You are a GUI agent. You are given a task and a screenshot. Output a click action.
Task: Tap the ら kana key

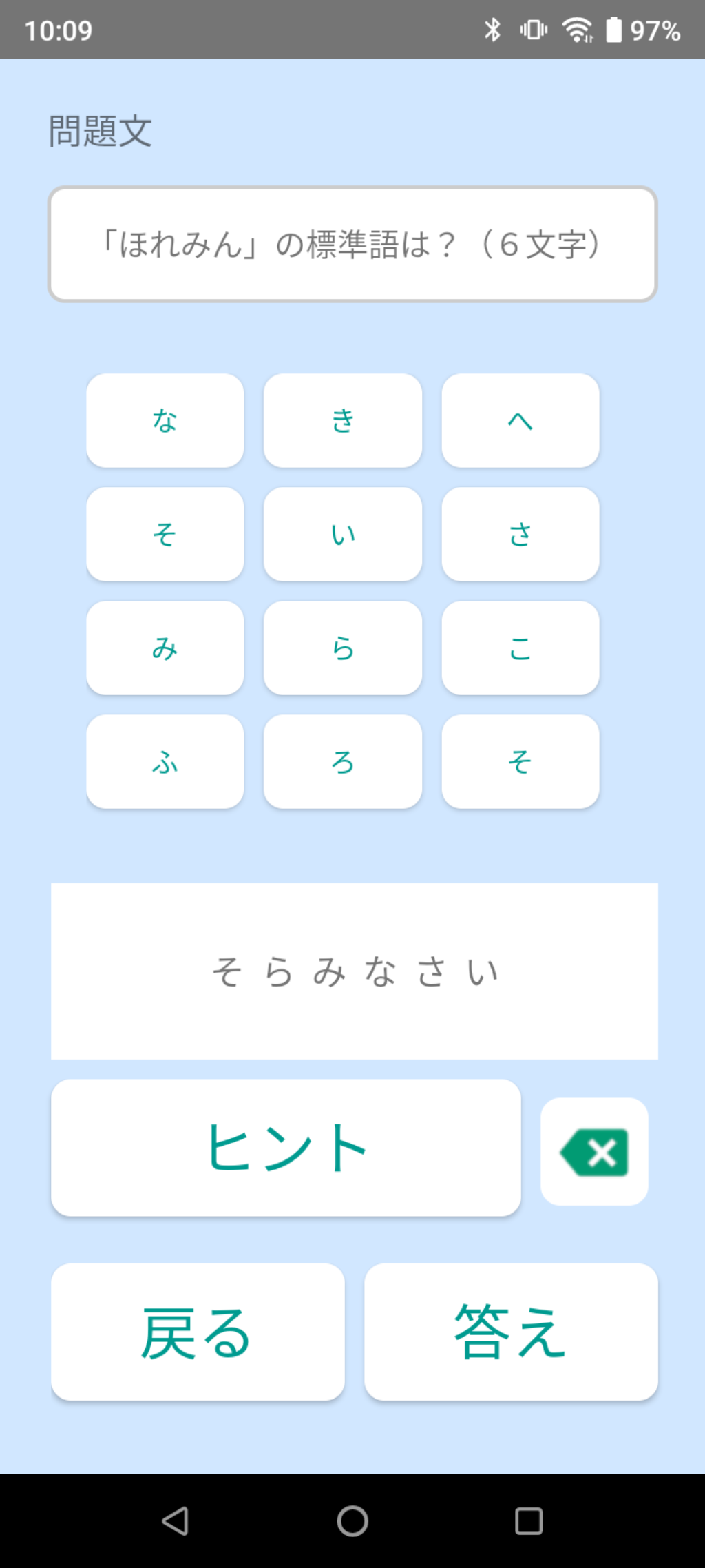point(342,648)
